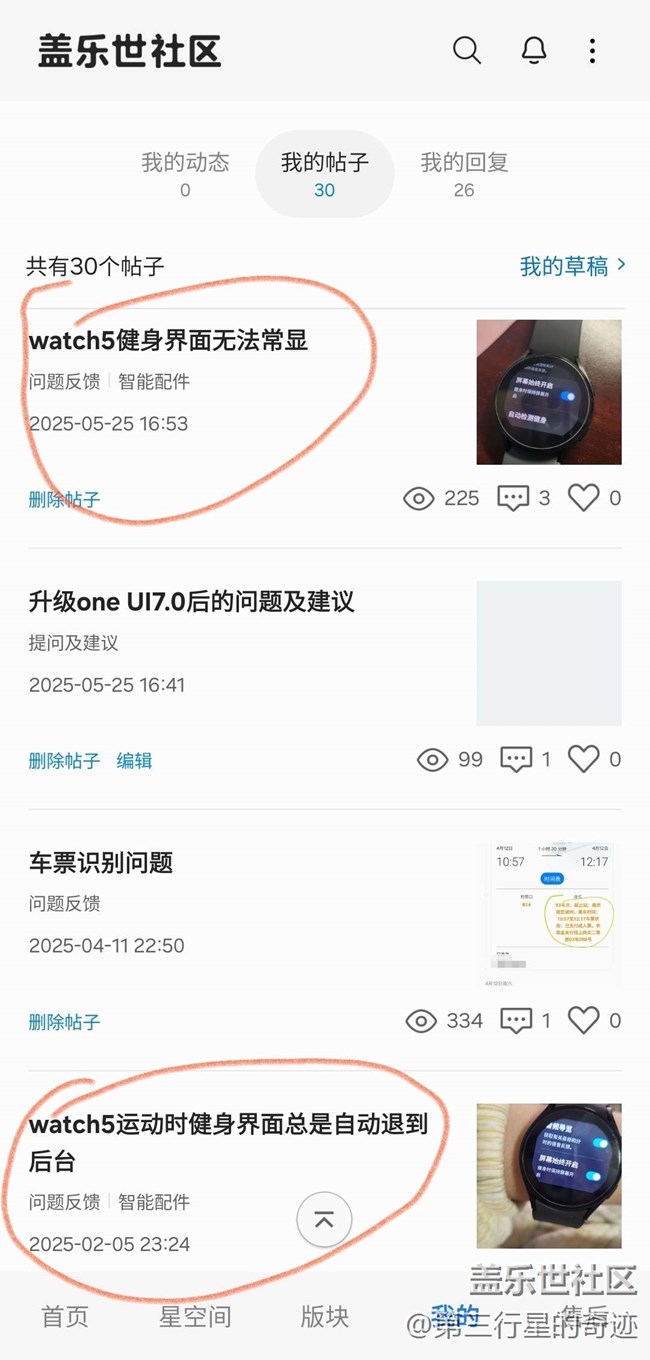This screenshot has width=650, height=1360.
Task: Edit the one UI7.0 post
Action: 134,760
